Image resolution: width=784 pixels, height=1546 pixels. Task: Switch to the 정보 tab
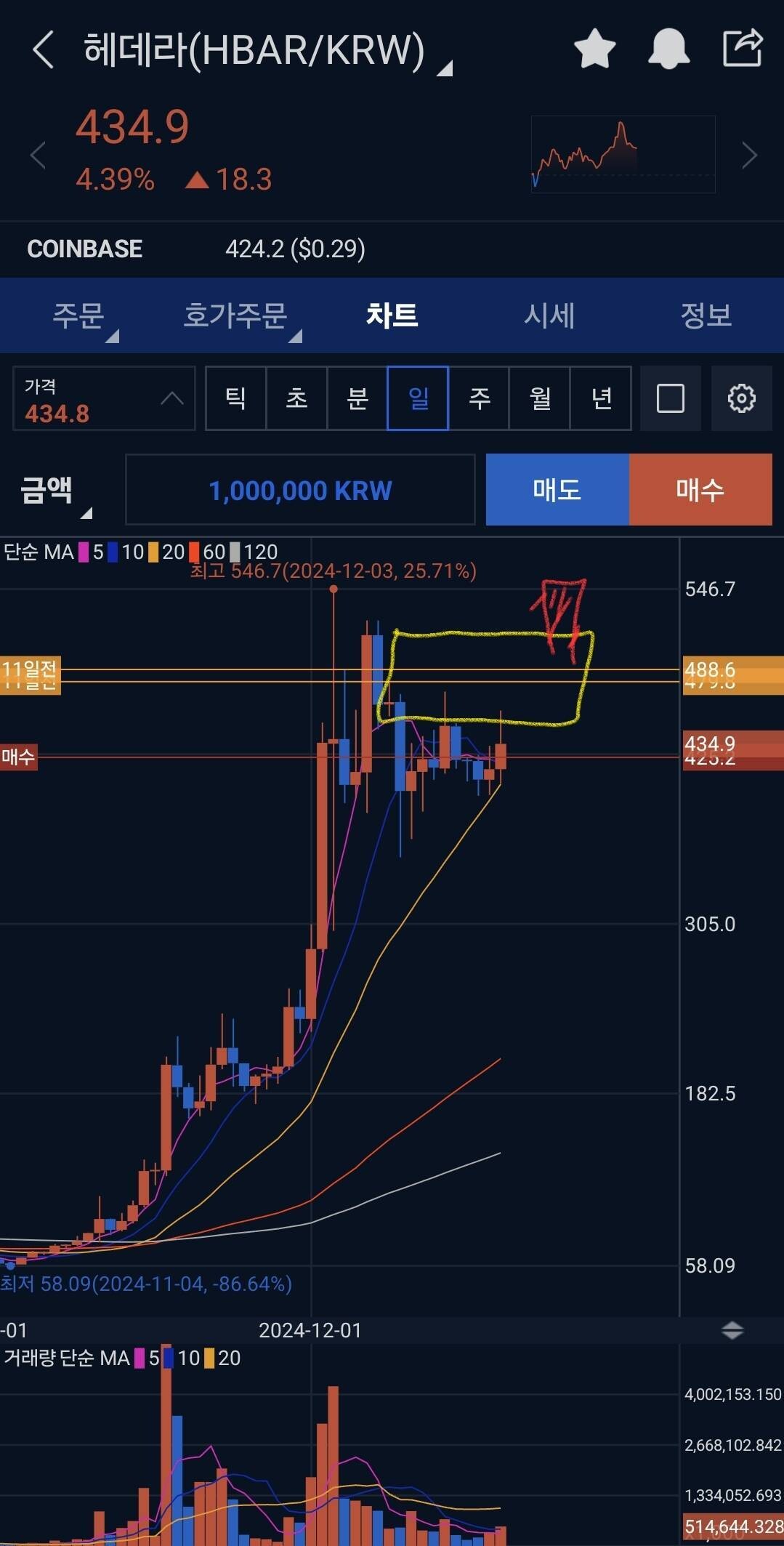click(x=706, y=315)
